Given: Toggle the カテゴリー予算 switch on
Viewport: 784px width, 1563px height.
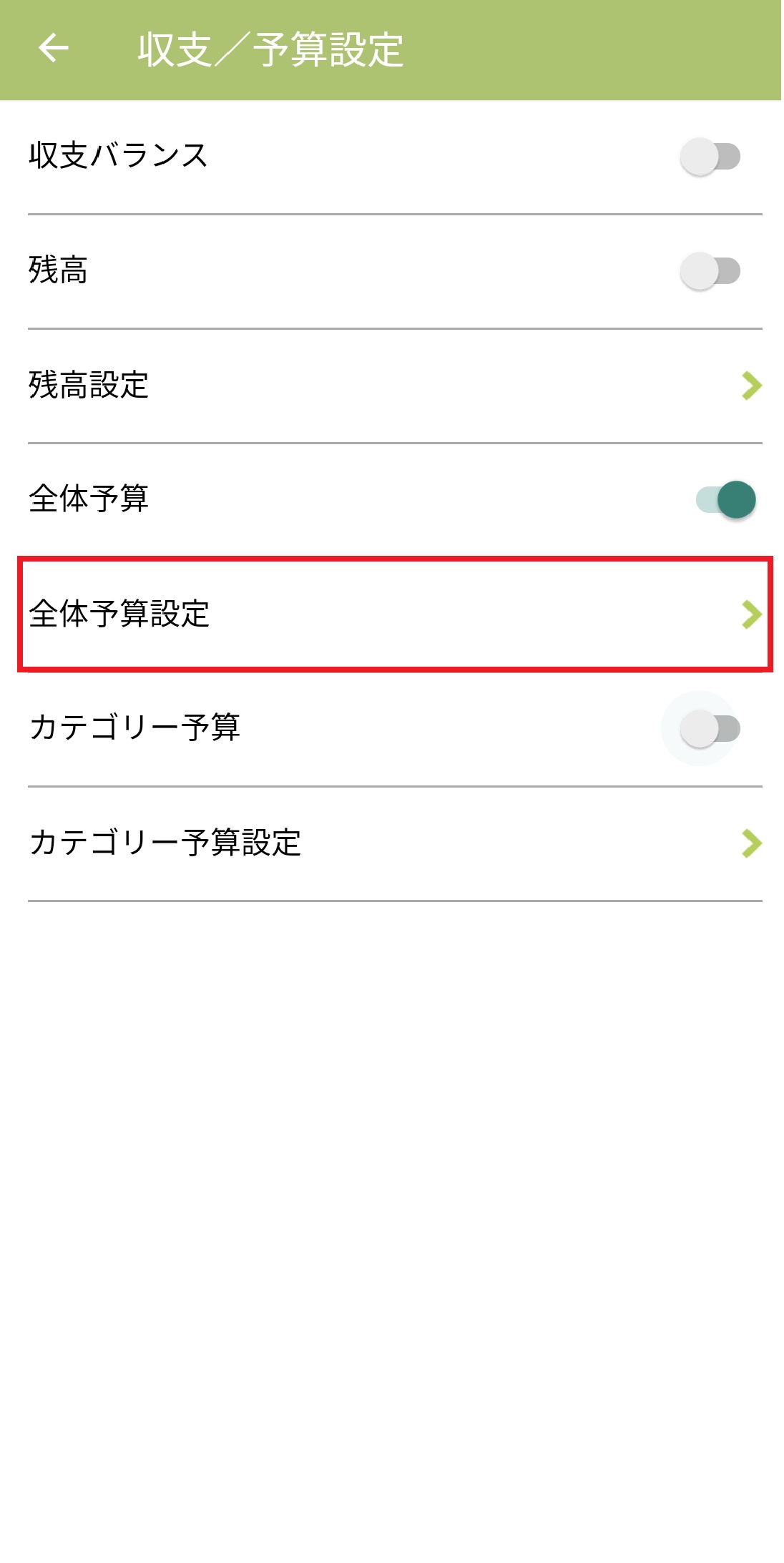Looking at the screenshot, I should (710, 728).
